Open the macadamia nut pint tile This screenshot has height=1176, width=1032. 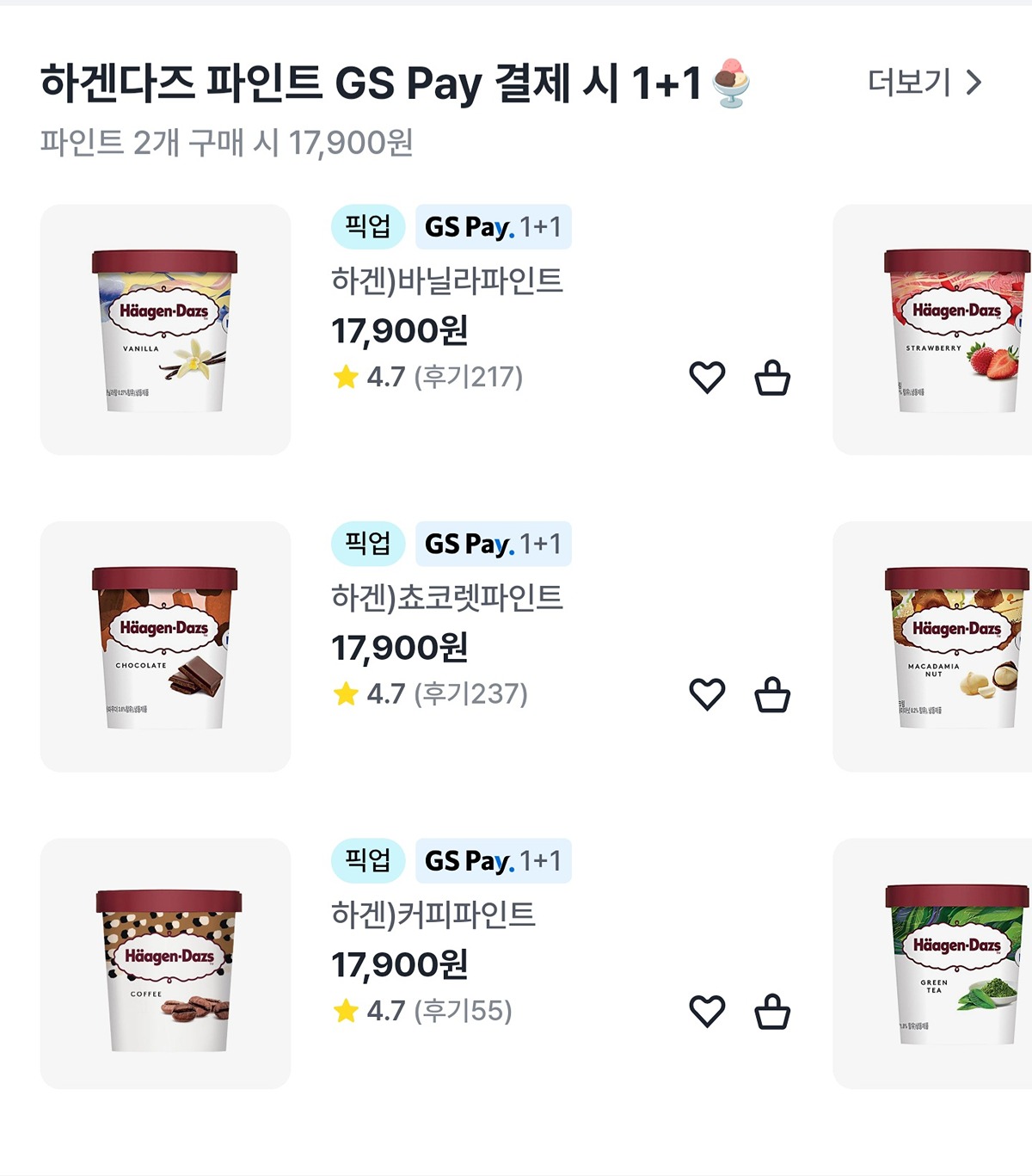pos(934,646)
